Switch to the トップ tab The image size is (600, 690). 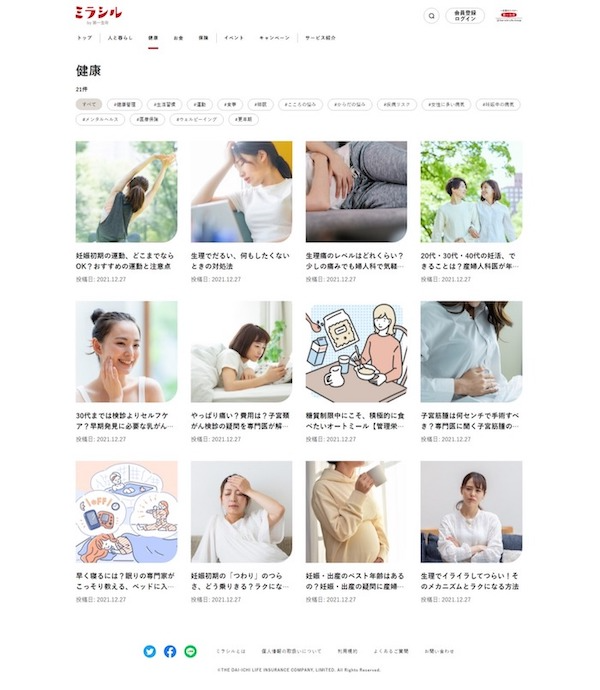click(84, 37)
